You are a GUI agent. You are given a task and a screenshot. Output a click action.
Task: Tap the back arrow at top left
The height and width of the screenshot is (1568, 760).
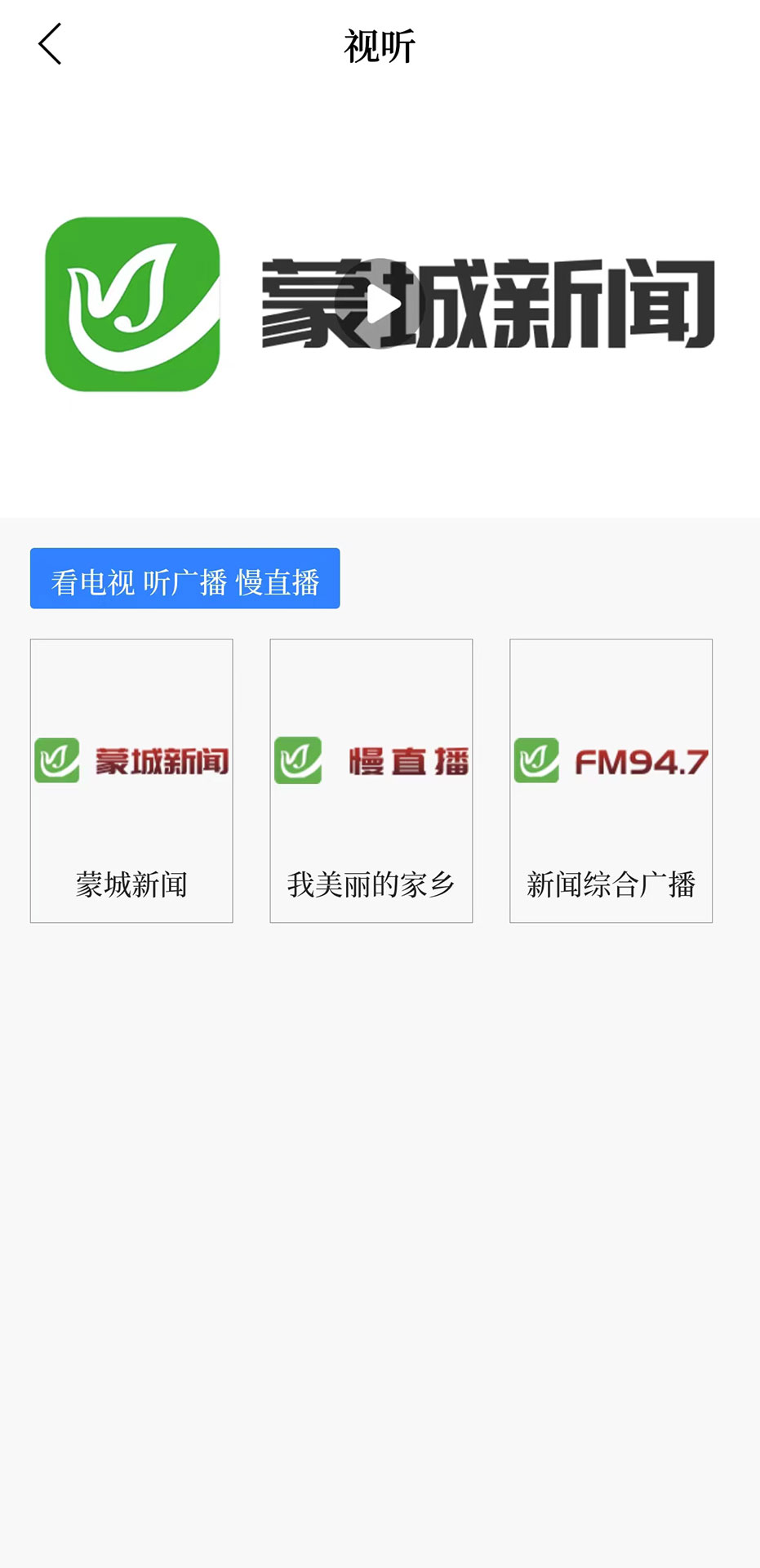pyautogui.click(x=51, y=45)
